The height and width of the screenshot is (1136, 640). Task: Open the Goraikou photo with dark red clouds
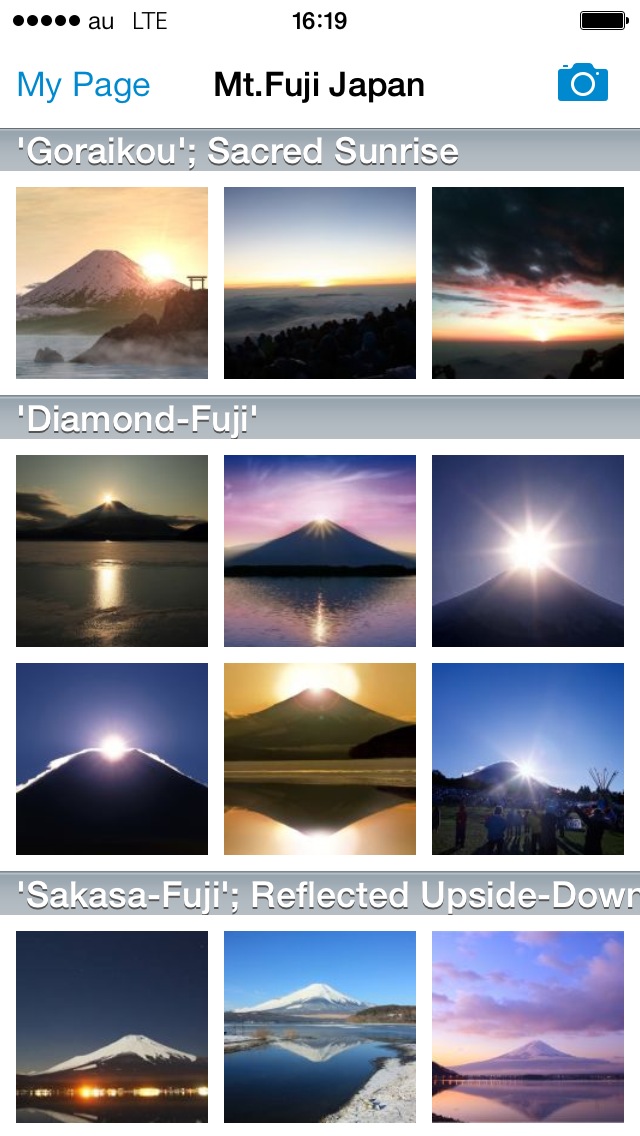tap(528, 283)
